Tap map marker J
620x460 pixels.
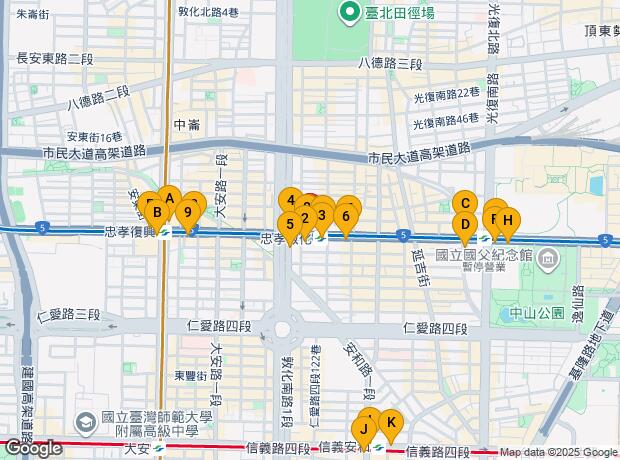click(364, 429)
